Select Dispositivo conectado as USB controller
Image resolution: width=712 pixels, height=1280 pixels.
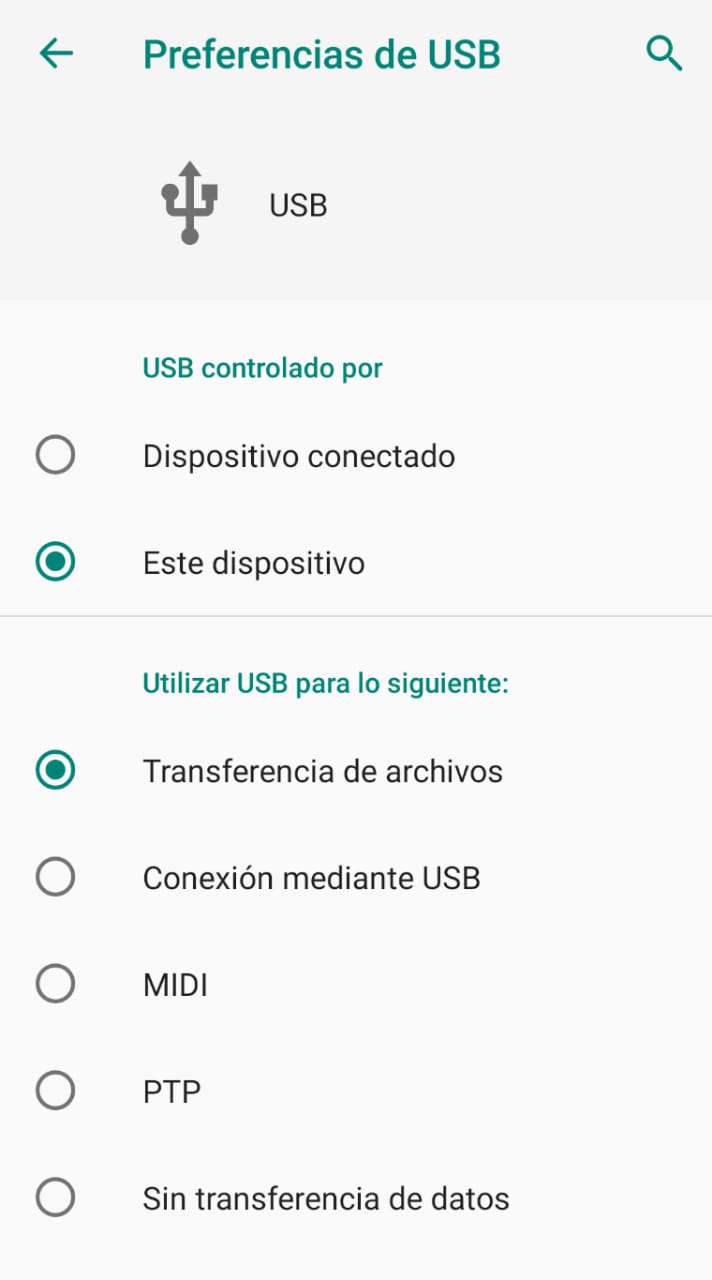[x=356, y=456]
